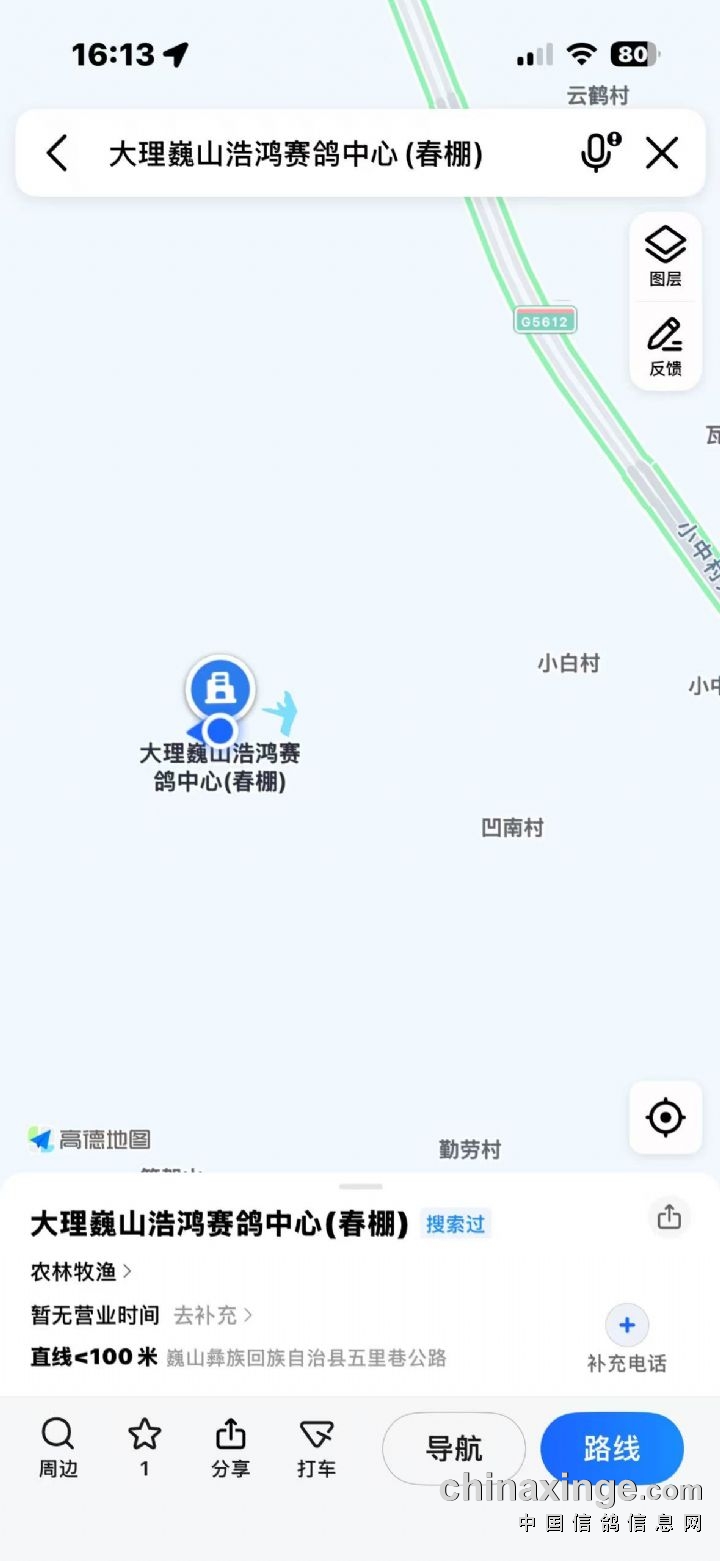Image resolution: width=720 pixels, height=1561 pixels.
Task: Add a phone number with 补充电话
Action: [x=627, y=1339]
